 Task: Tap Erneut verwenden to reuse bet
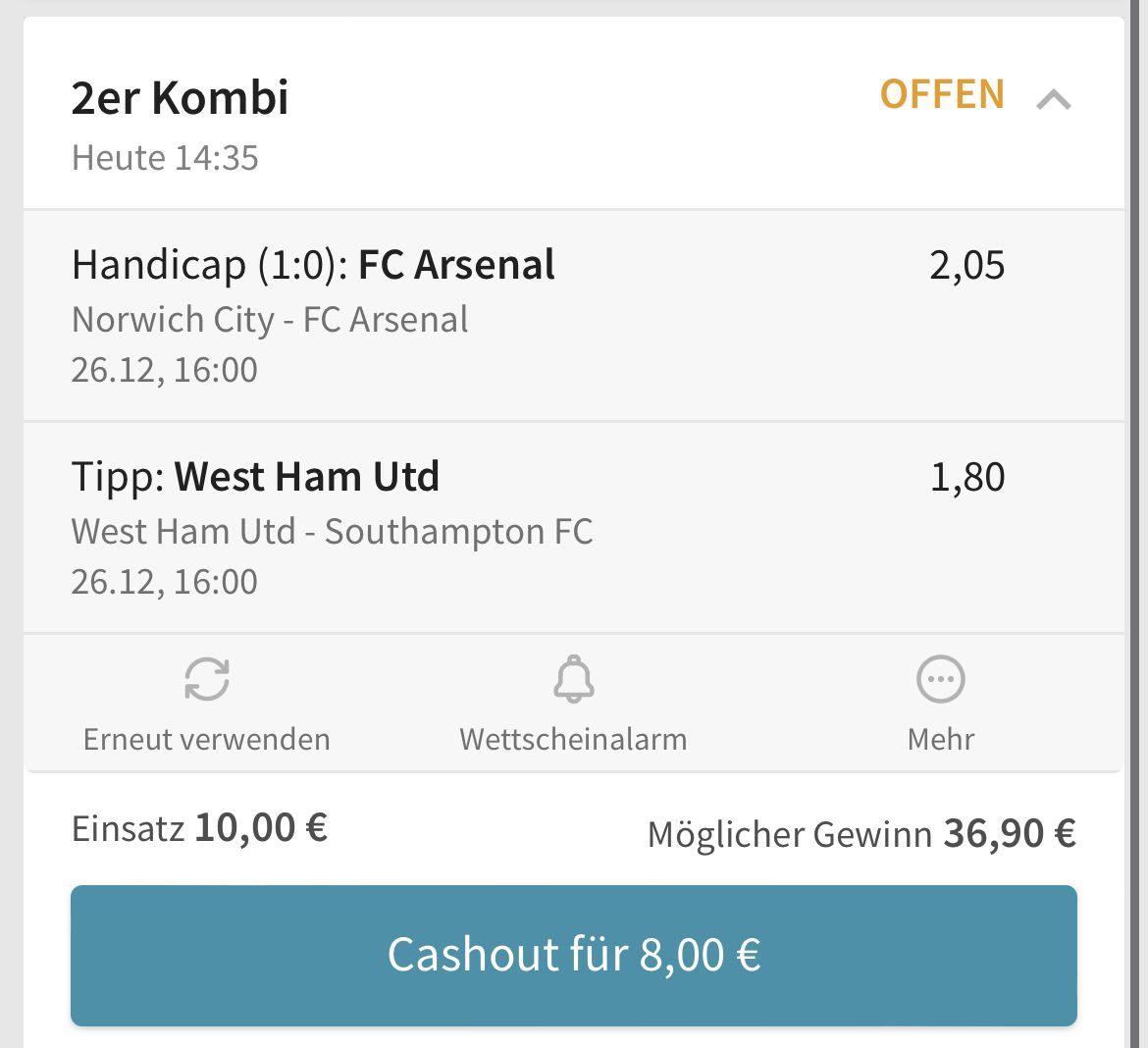click(x=206, y=702)
